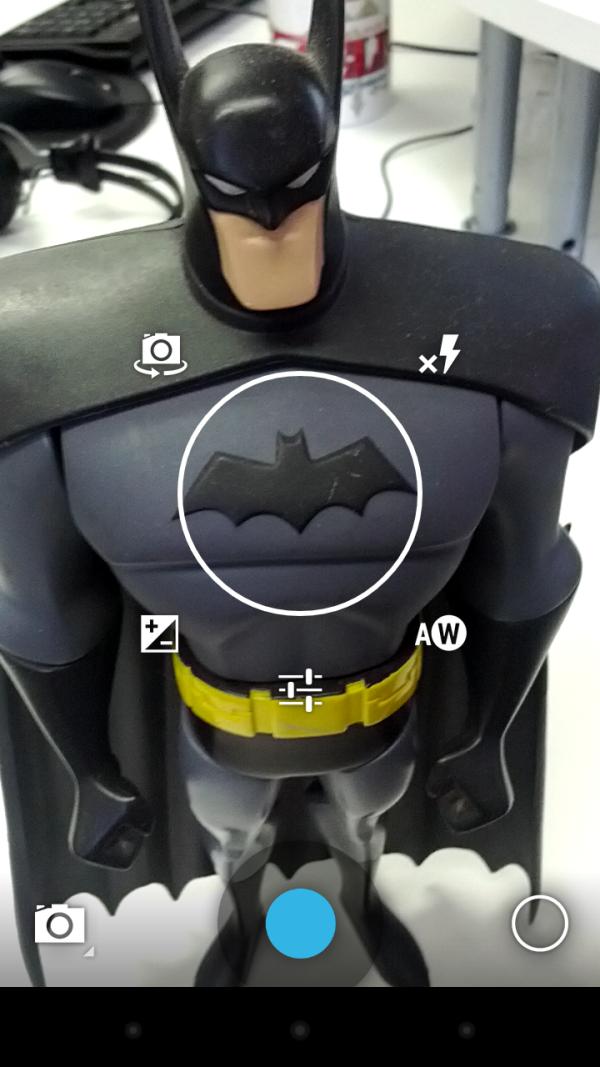Open more camera settings sliders

click(x=300, y=690)
